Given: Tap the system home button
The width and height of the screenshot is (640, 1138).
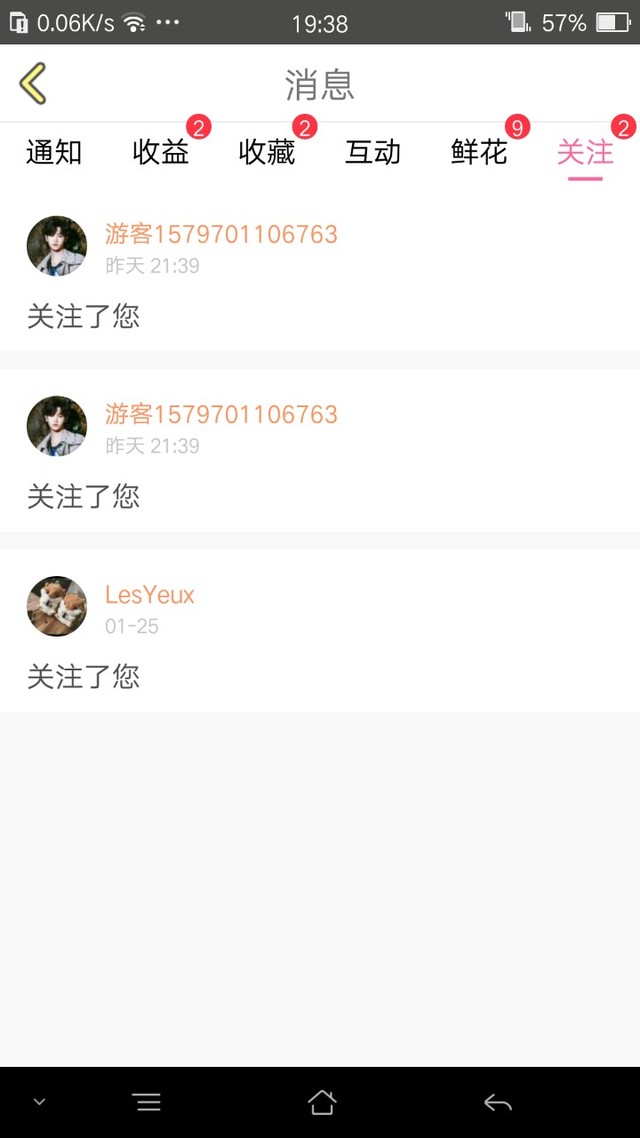Looking at the screenshot, I should 321,1102.
